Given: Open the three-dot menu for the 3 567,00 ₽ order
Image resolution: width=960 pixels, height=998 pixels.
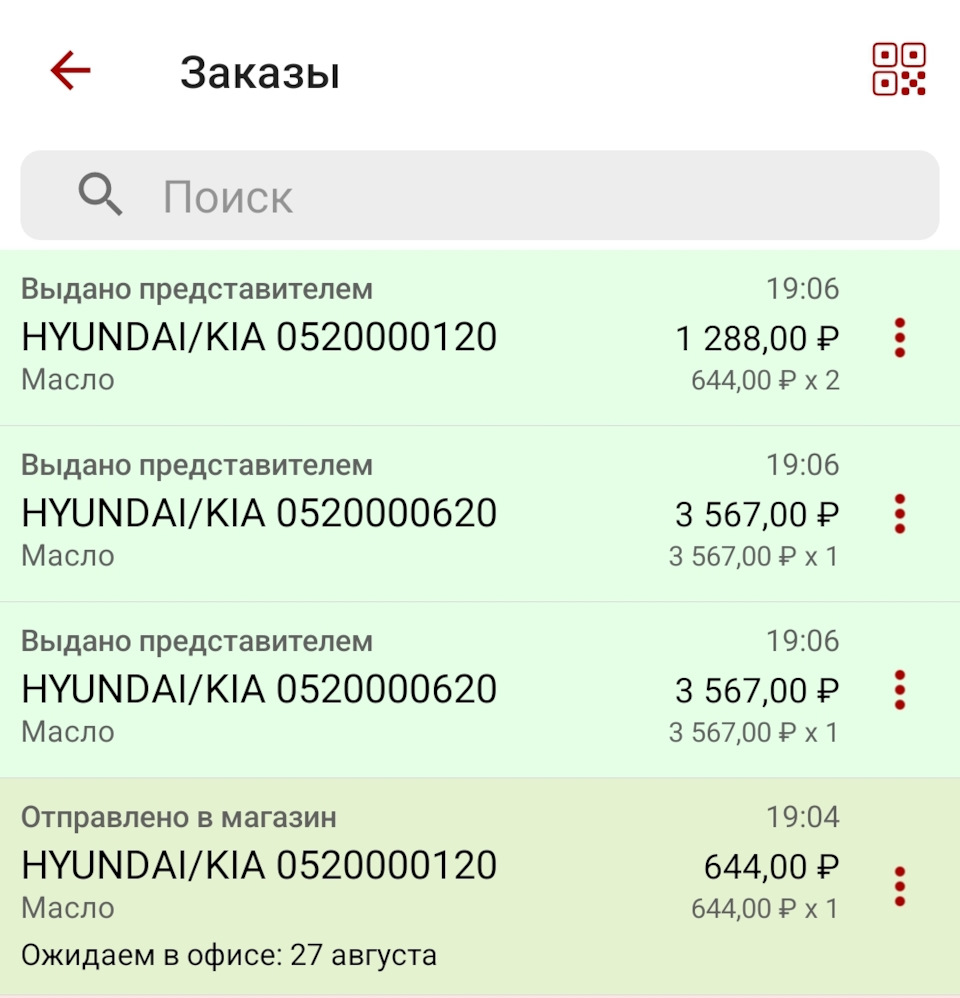Looking at the screenshot, I should (898, 513).
